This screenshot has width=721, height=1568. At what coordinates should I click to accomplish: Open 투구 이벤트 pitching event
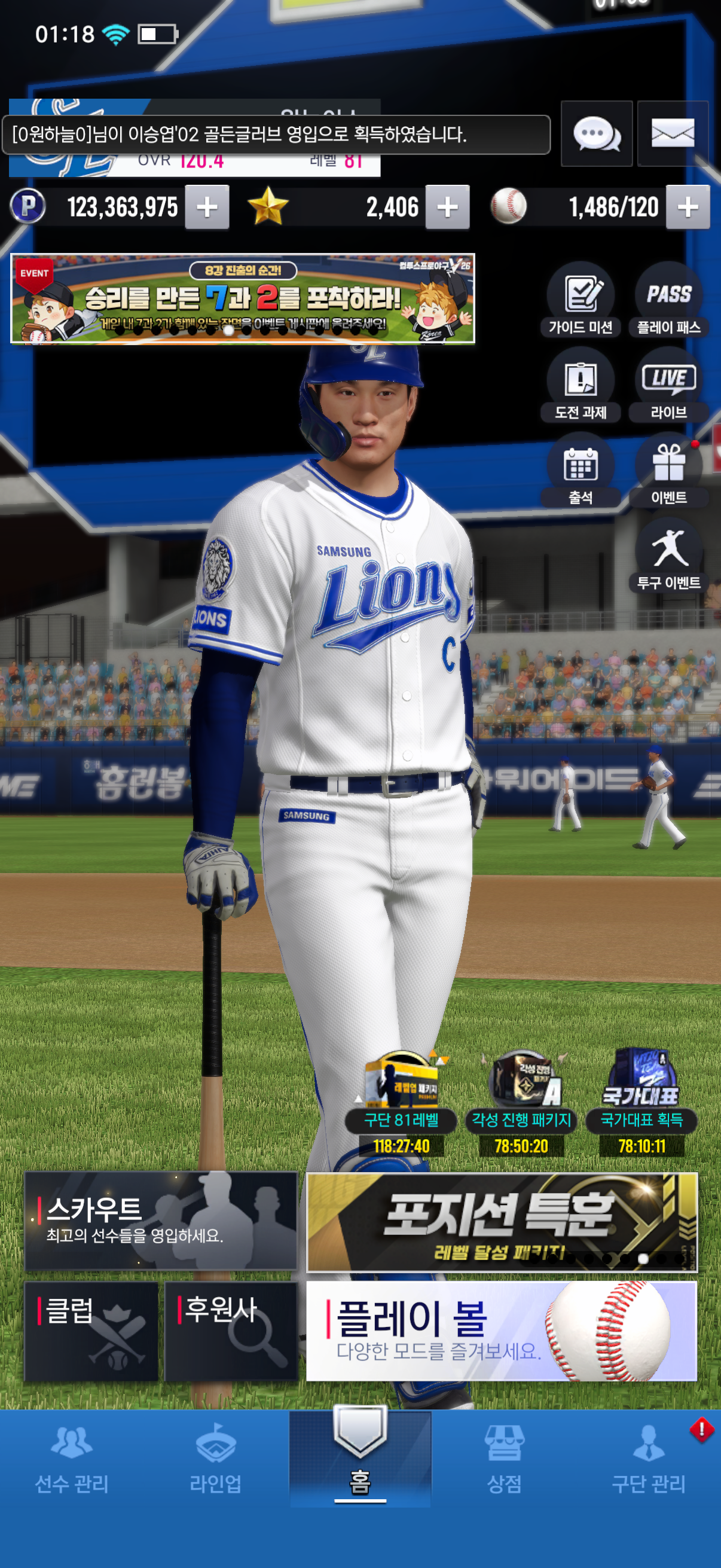tap(668, 555)
